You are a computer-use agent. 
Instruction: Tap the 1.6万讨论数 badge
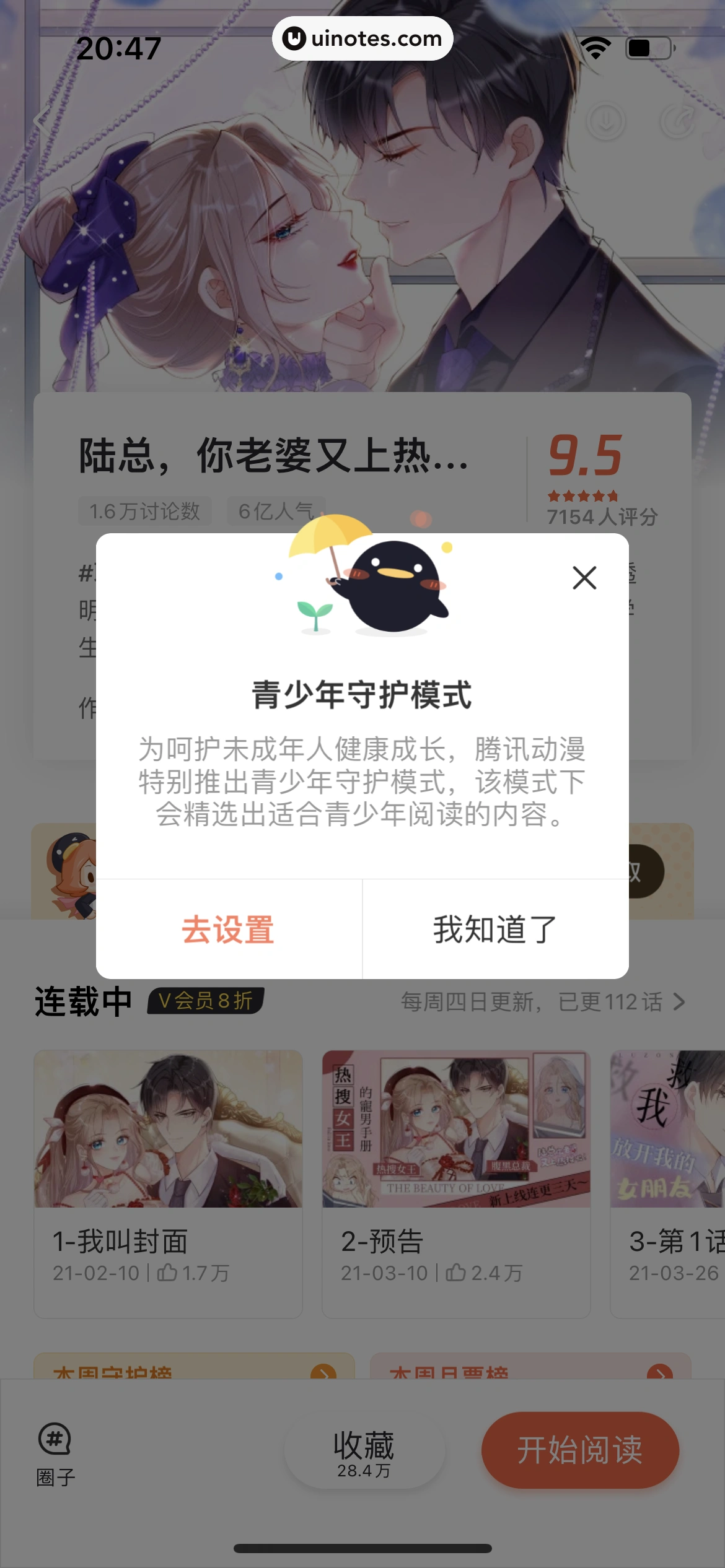[144, 511]
